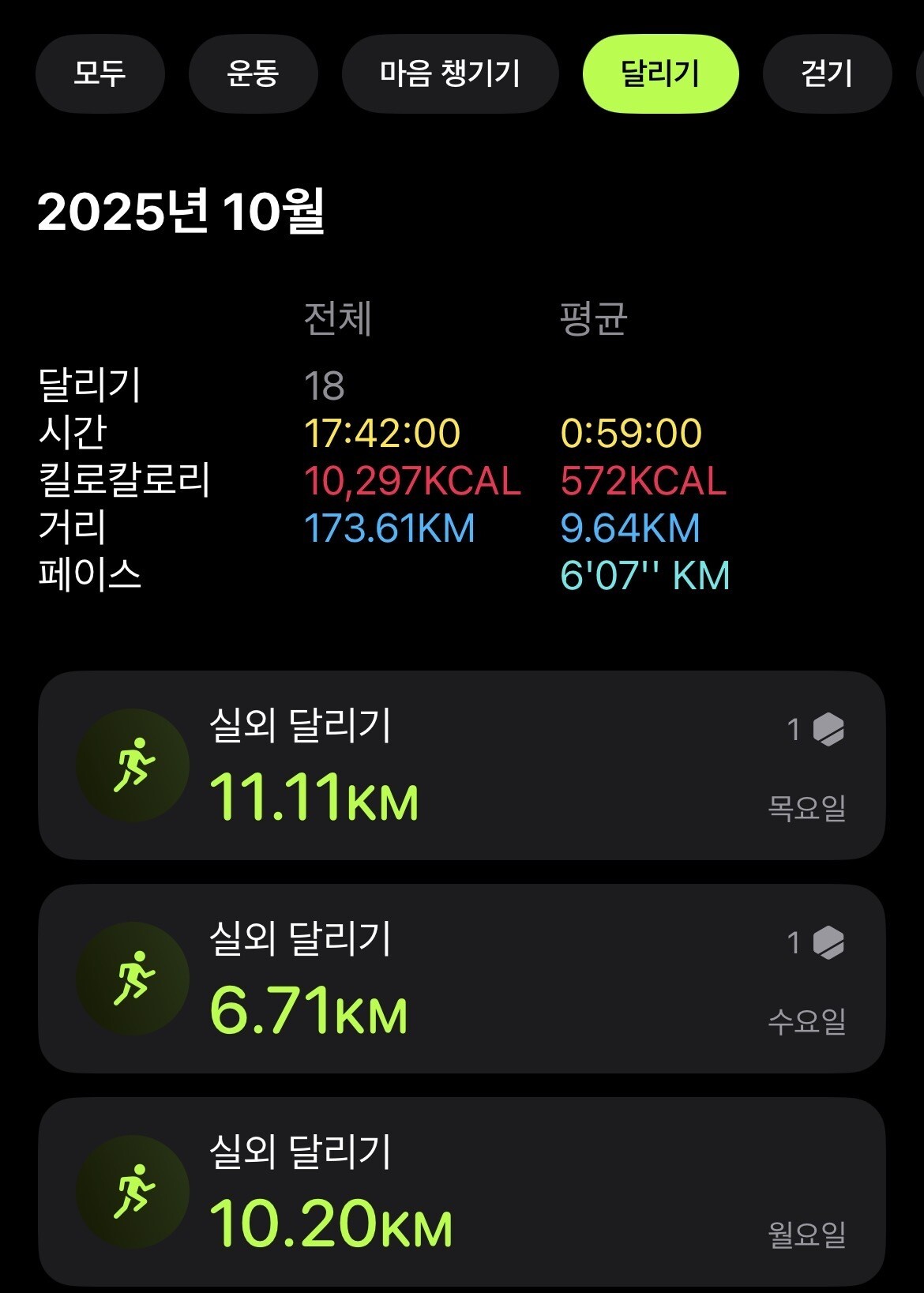
Task: Select the 모두 filter chip
Action: click(x=100, y=73)
